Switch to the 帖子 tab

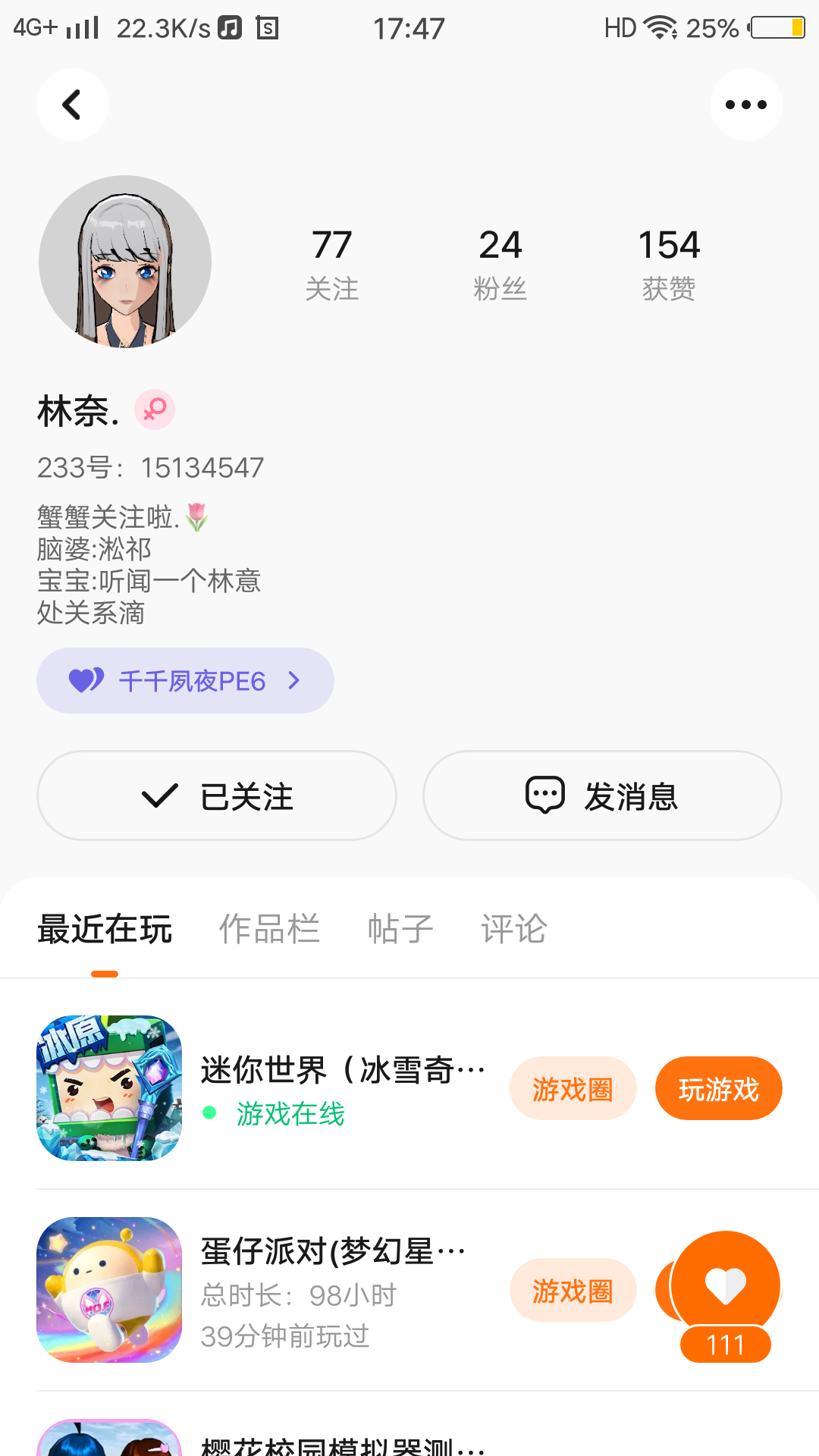click(x=400, y=929)
